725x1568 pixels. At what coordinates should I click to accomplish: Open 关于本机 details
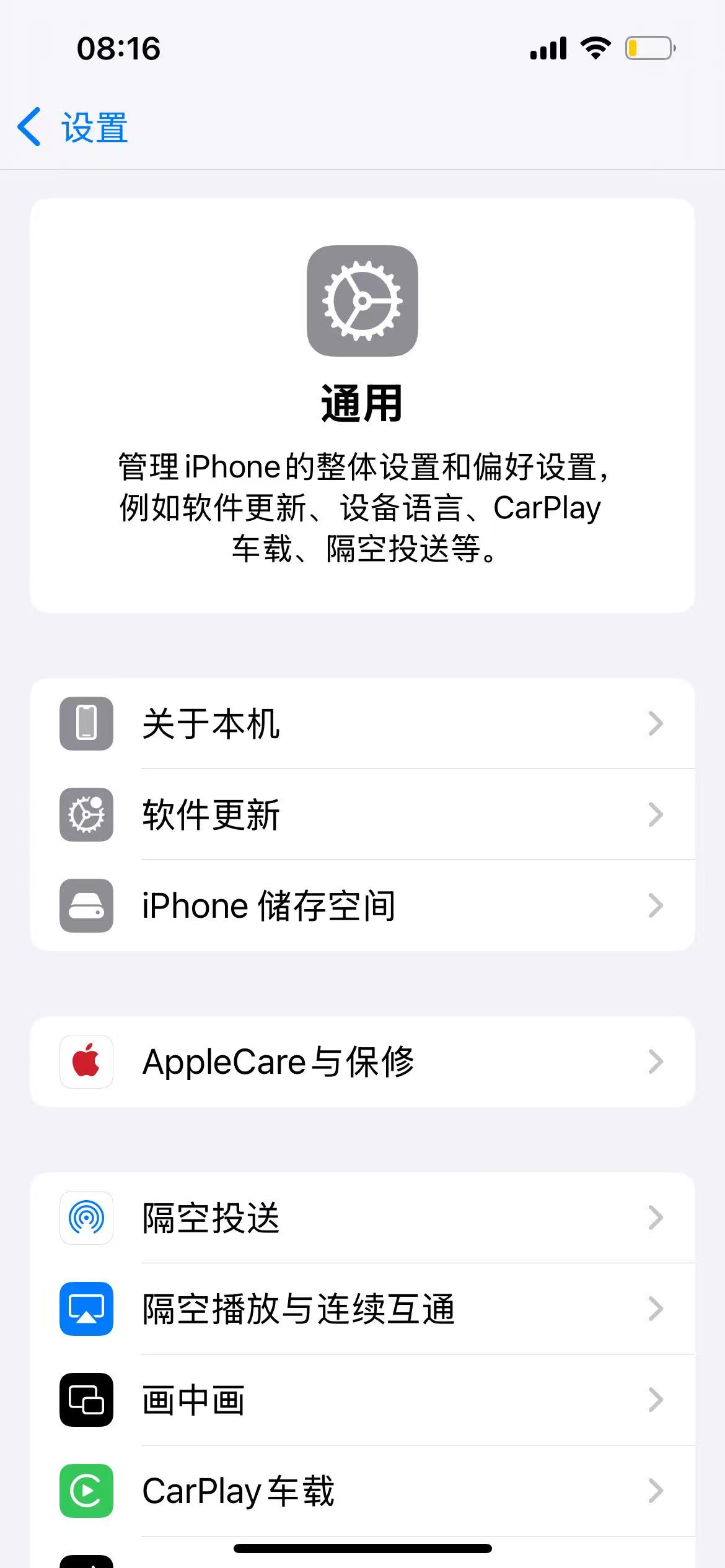[x=362, y=723]
